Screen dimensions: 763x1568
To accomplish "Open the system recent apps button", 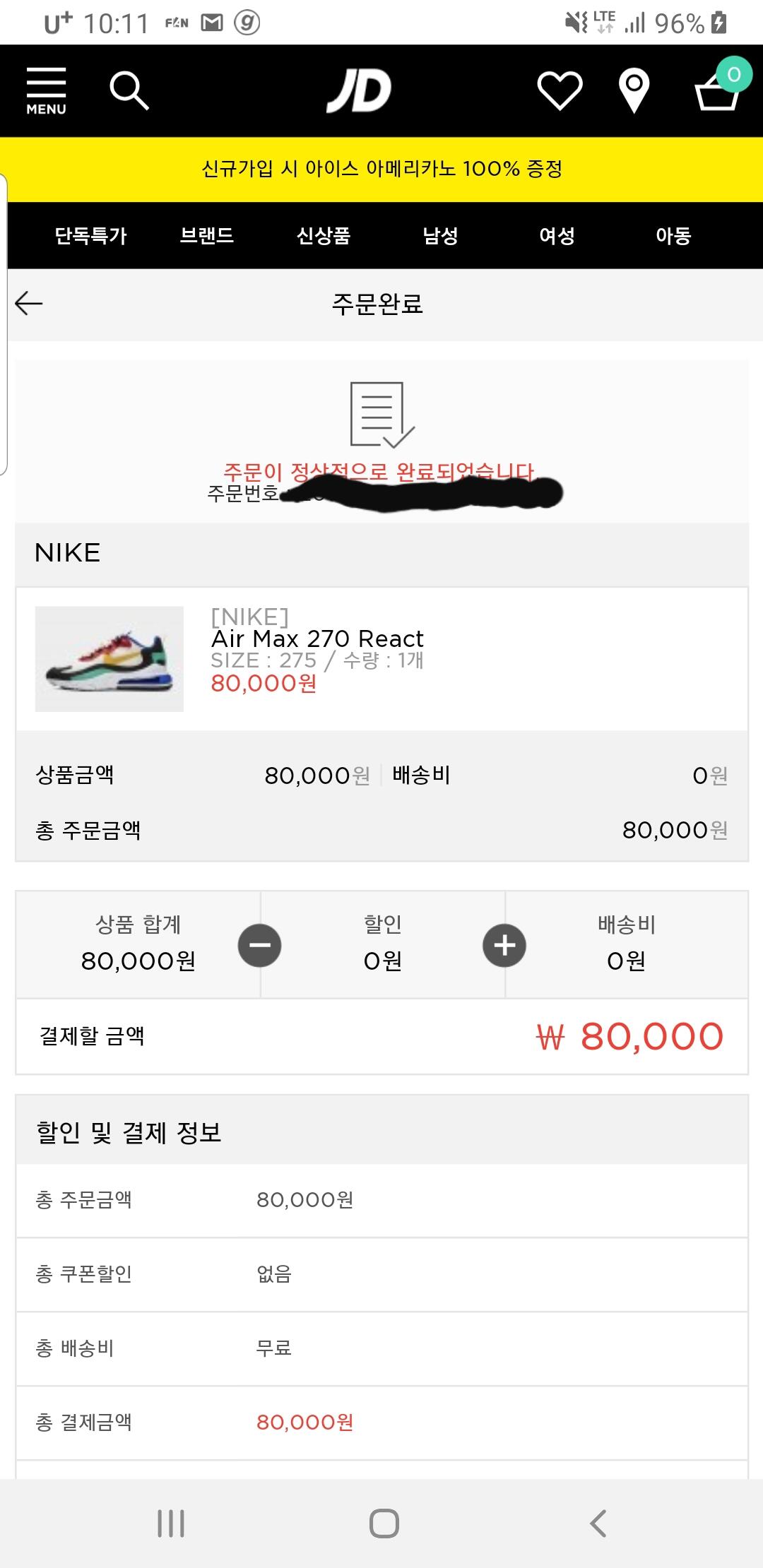I will [x=171, y=1524].
